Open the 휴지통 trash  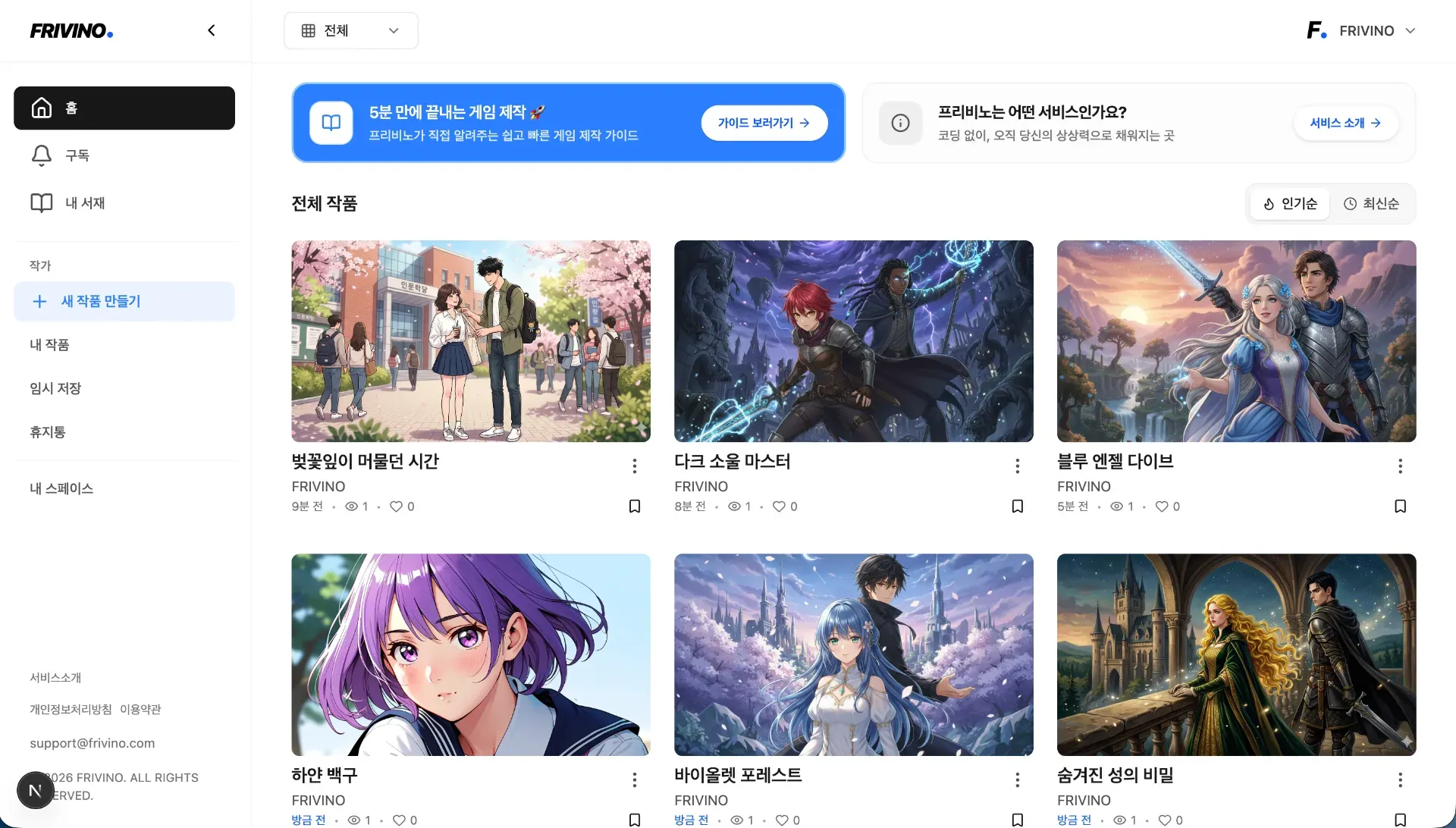[48, 432]
